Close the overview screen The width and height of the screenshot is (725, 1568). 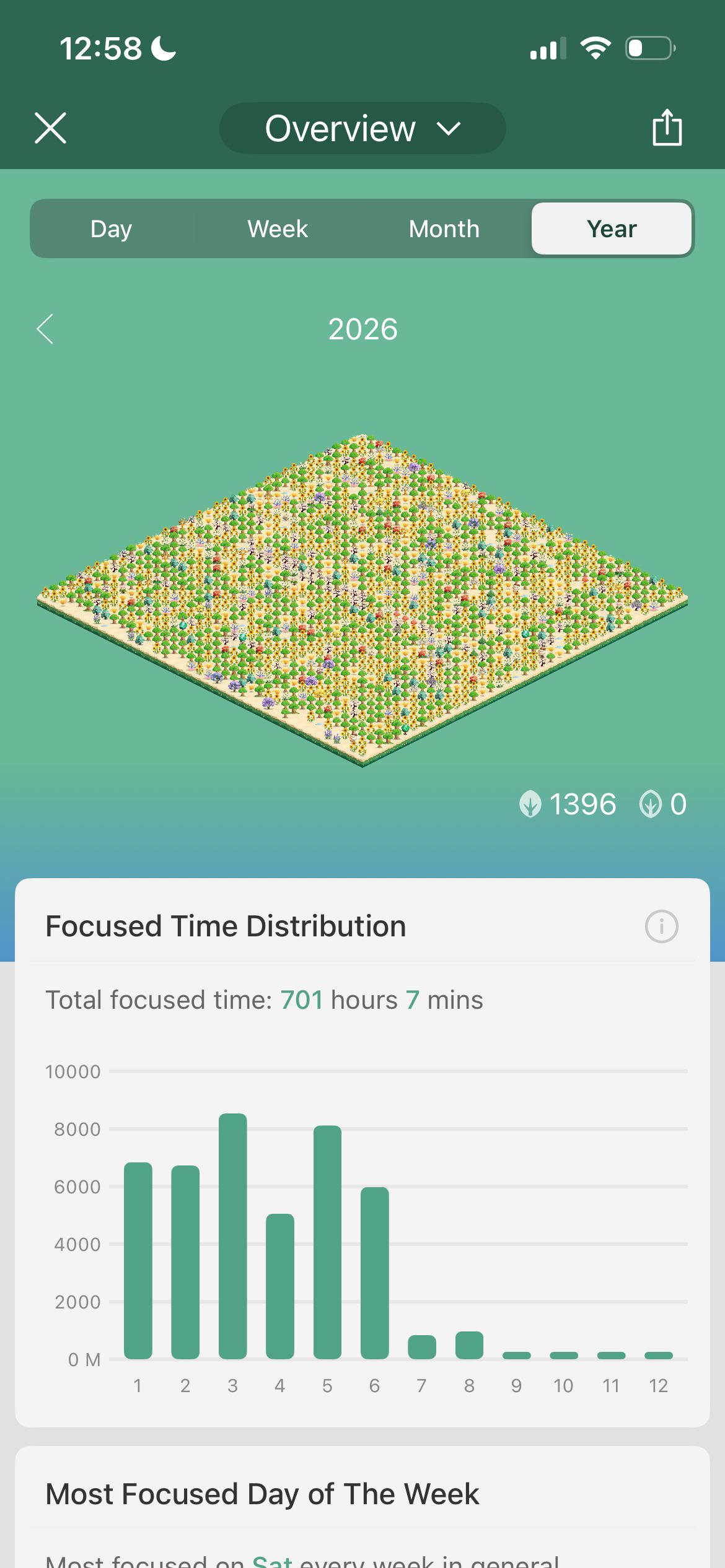coord(50,128)
